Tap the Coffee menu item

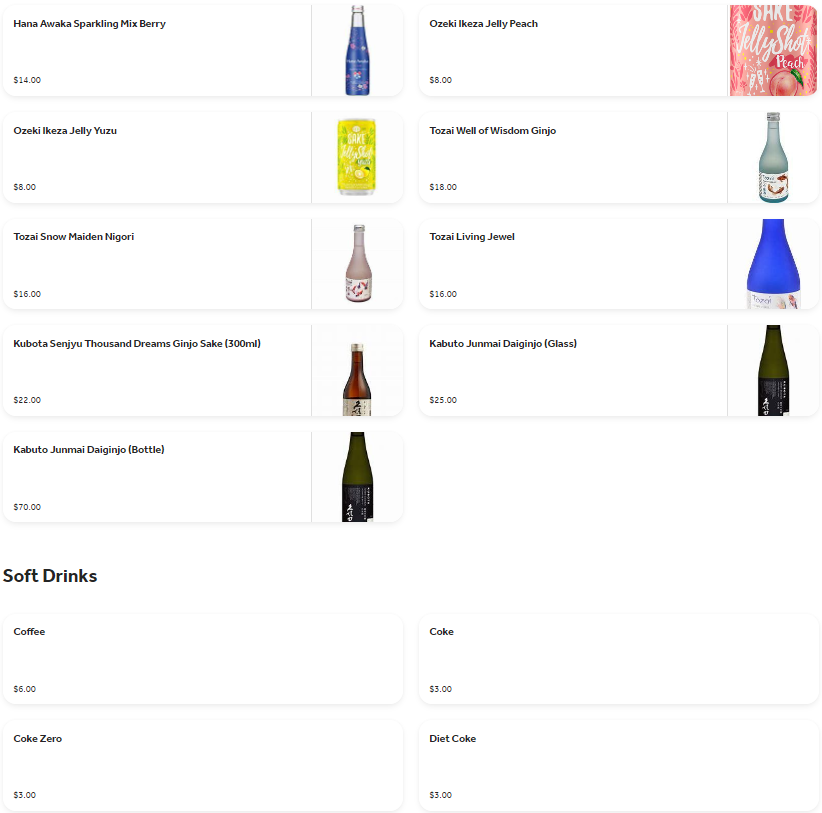click(203, 660)
